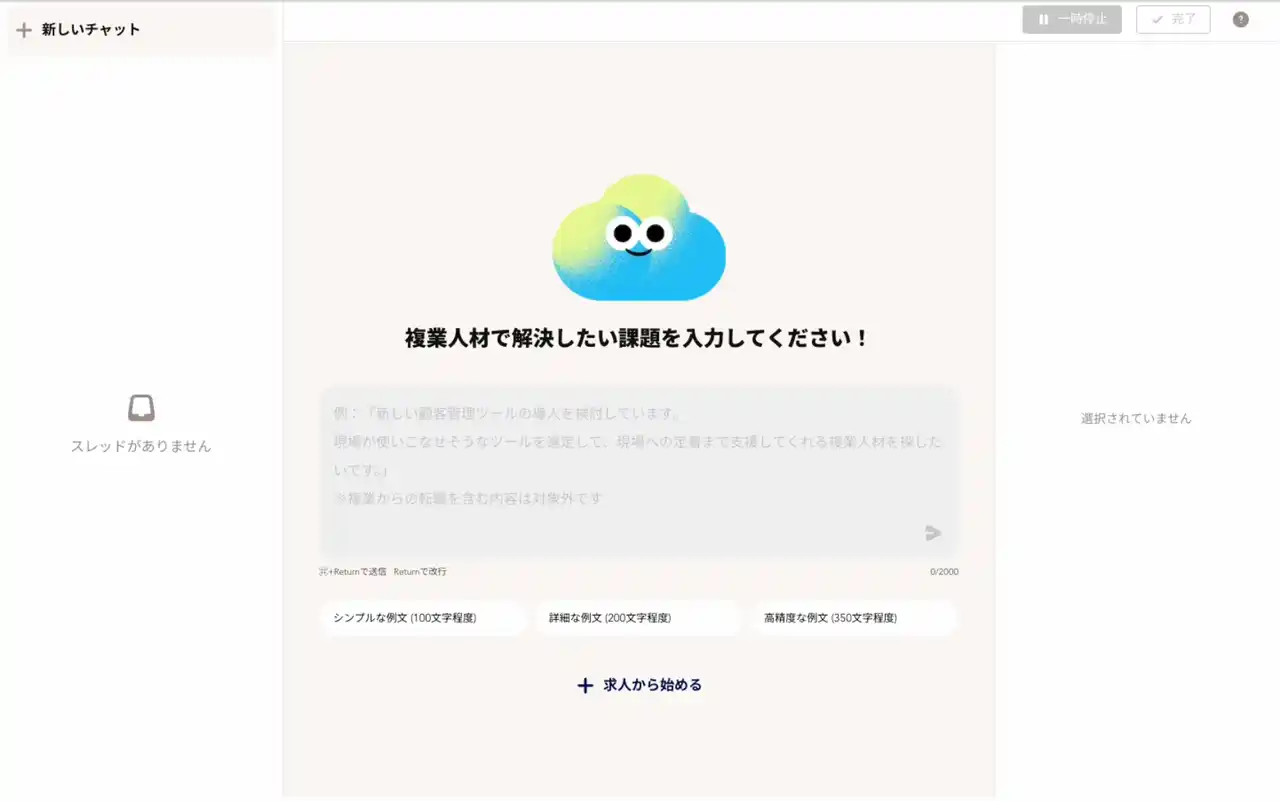Focus the 課題 text input area

620,460
